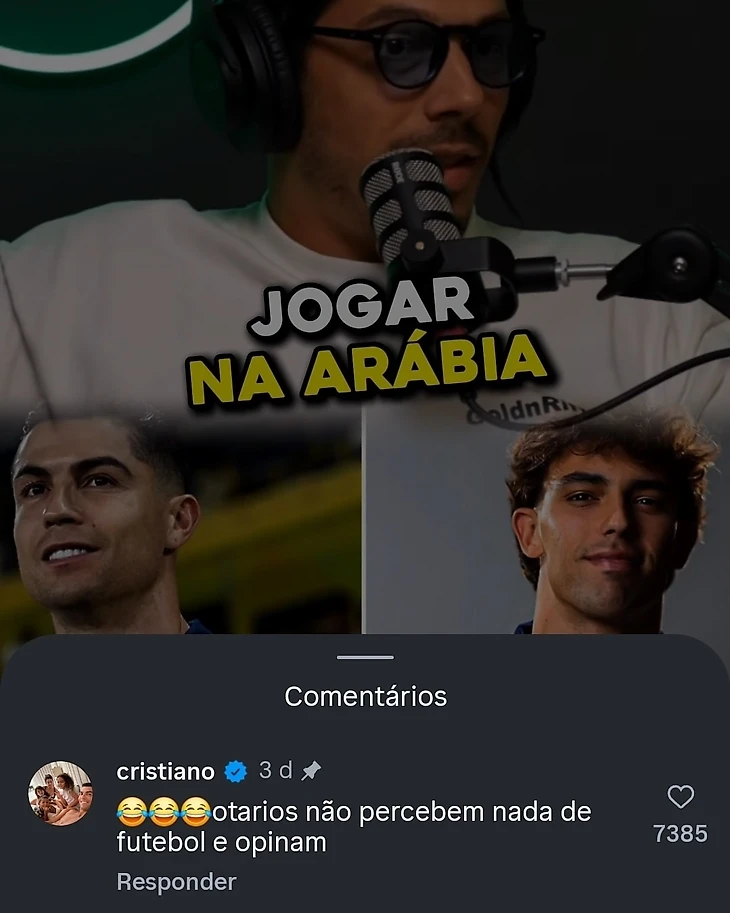Image resolution: width=730 pixels, height=913 pixels.
Task: Tap Responder under cristiano's comment
Action: 176,882
